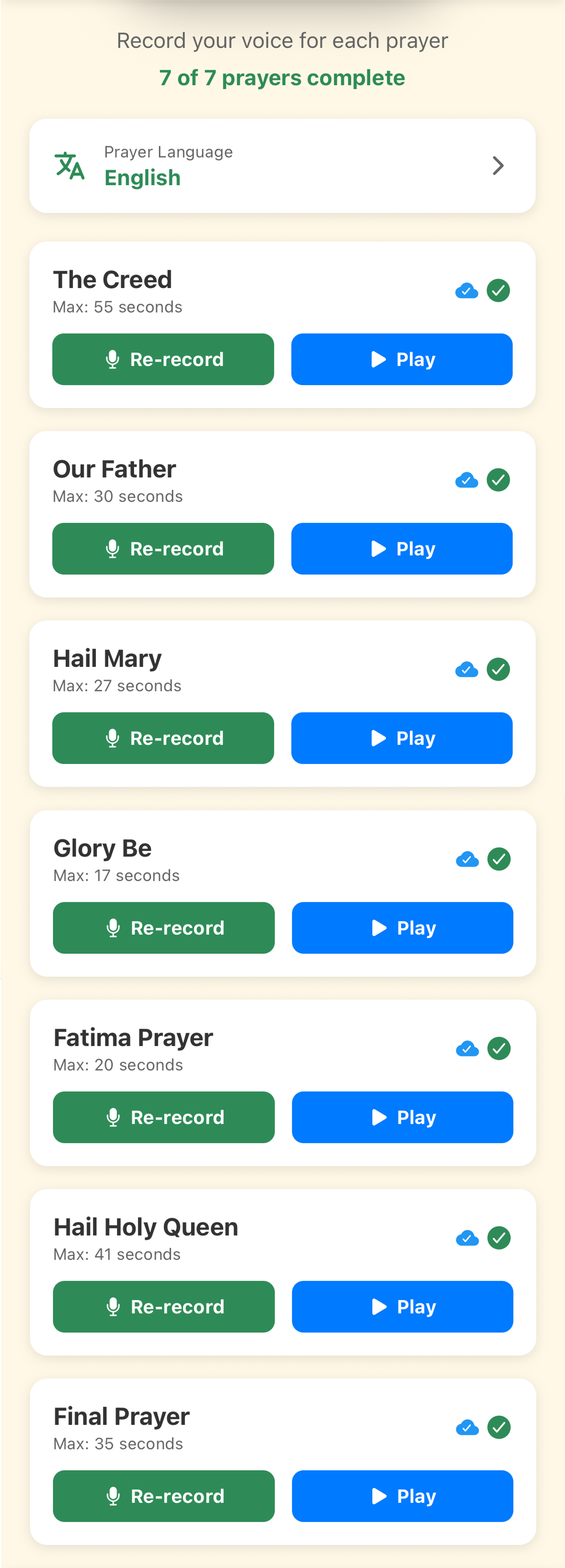Click the cloud sync icon for The Creed
This screenshot has width=565, height=1568.
tap(466, 291)
